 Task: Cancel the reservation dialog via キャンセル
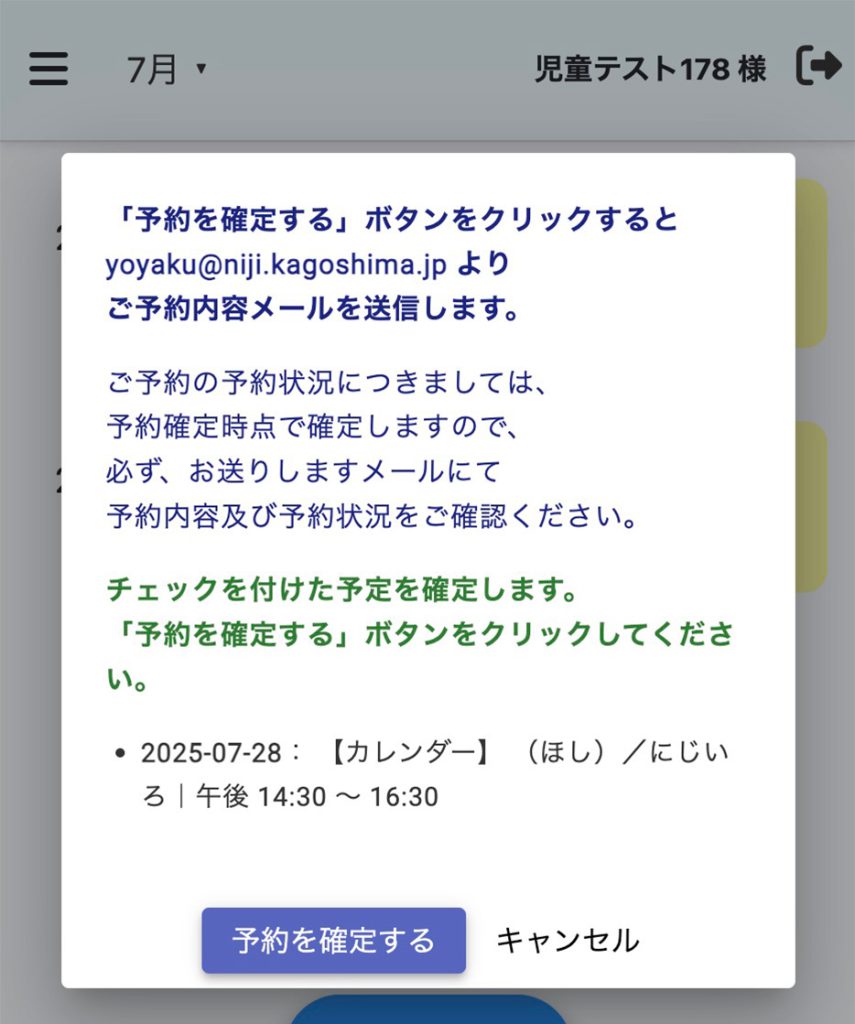(567, 940)
